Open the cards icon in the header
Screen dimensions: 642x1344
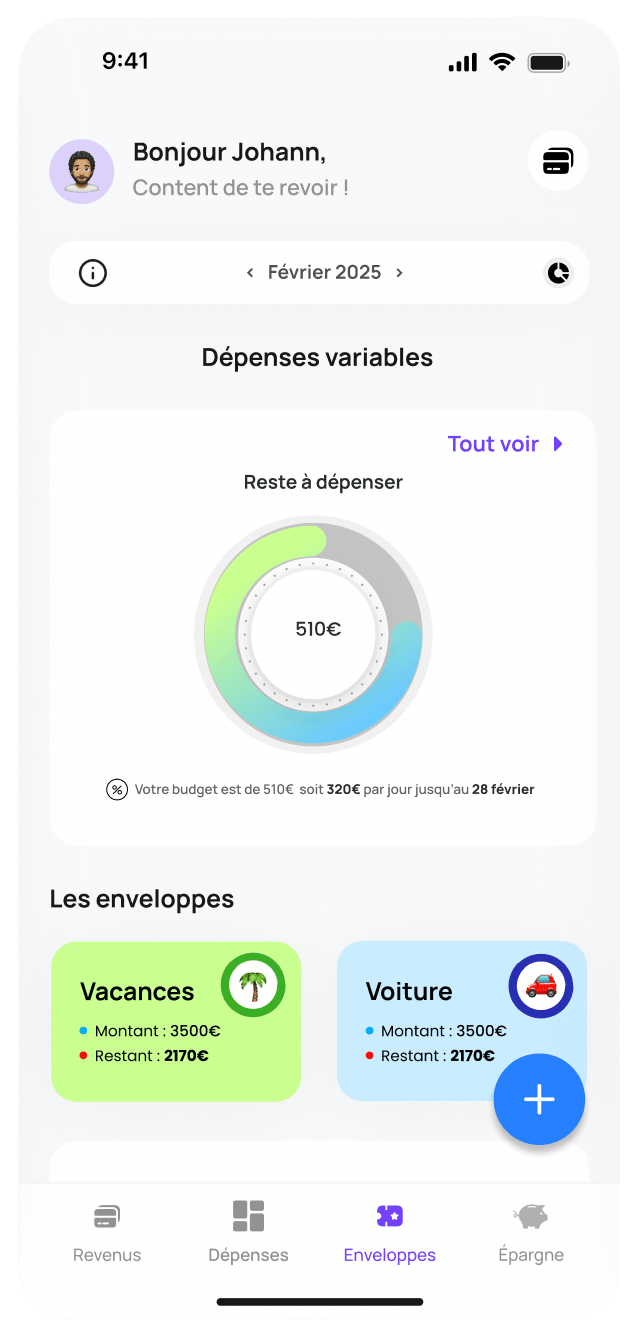coord(558,161)
